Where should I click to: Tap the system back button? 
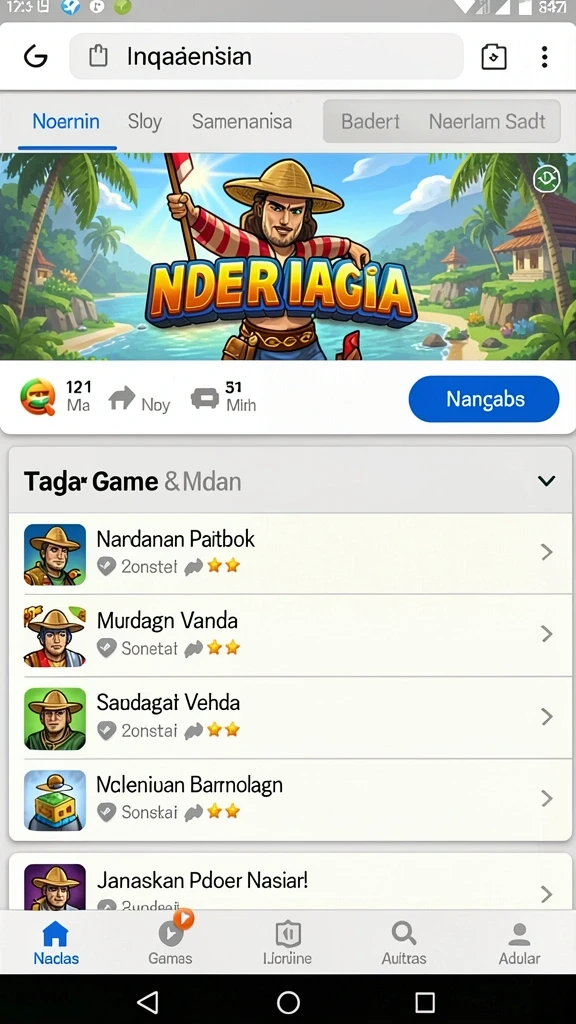tap(149, 1002)
